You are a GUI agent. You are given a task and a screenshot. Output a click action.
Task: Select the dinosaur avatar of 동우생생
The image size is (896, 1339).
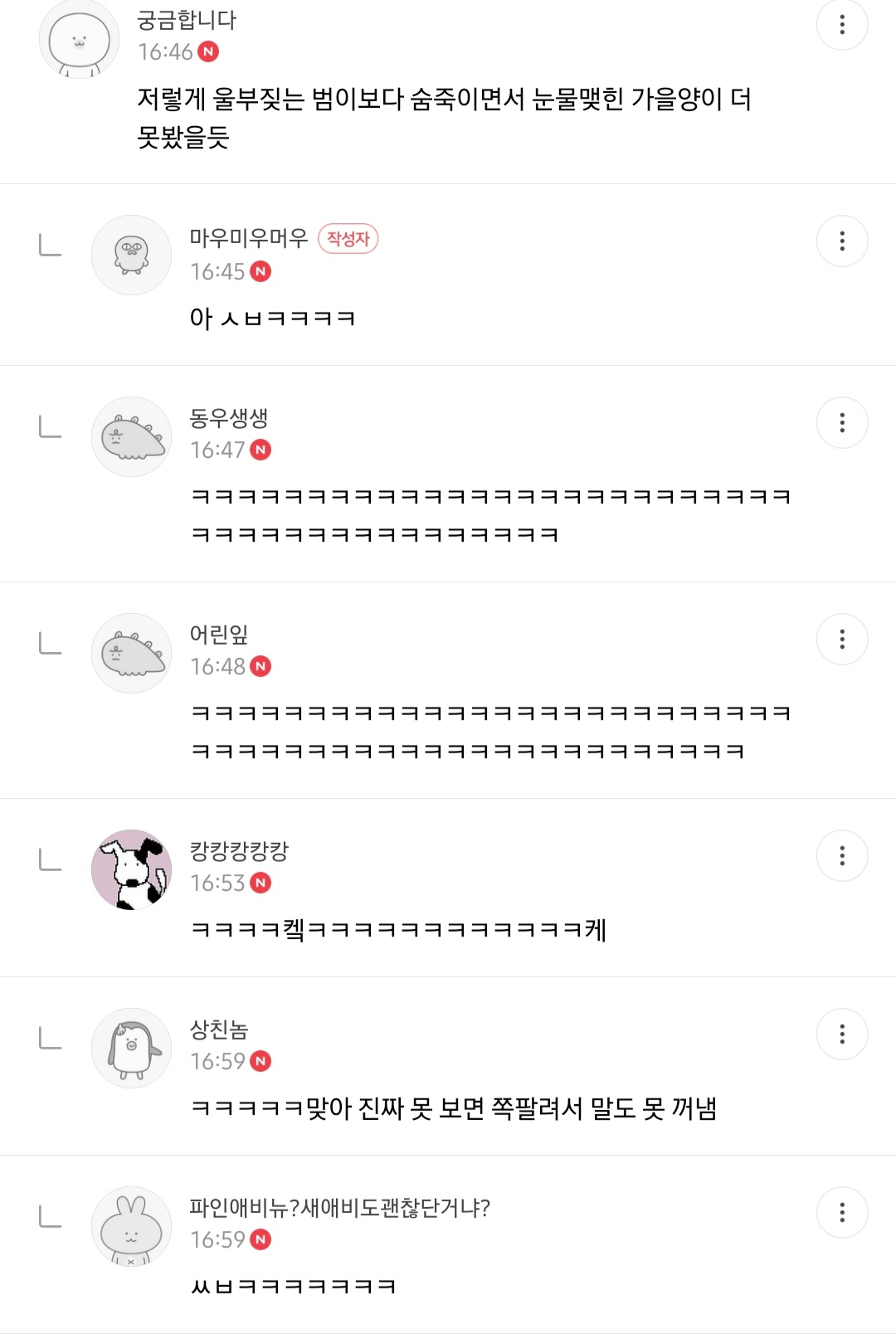(130, 436)
